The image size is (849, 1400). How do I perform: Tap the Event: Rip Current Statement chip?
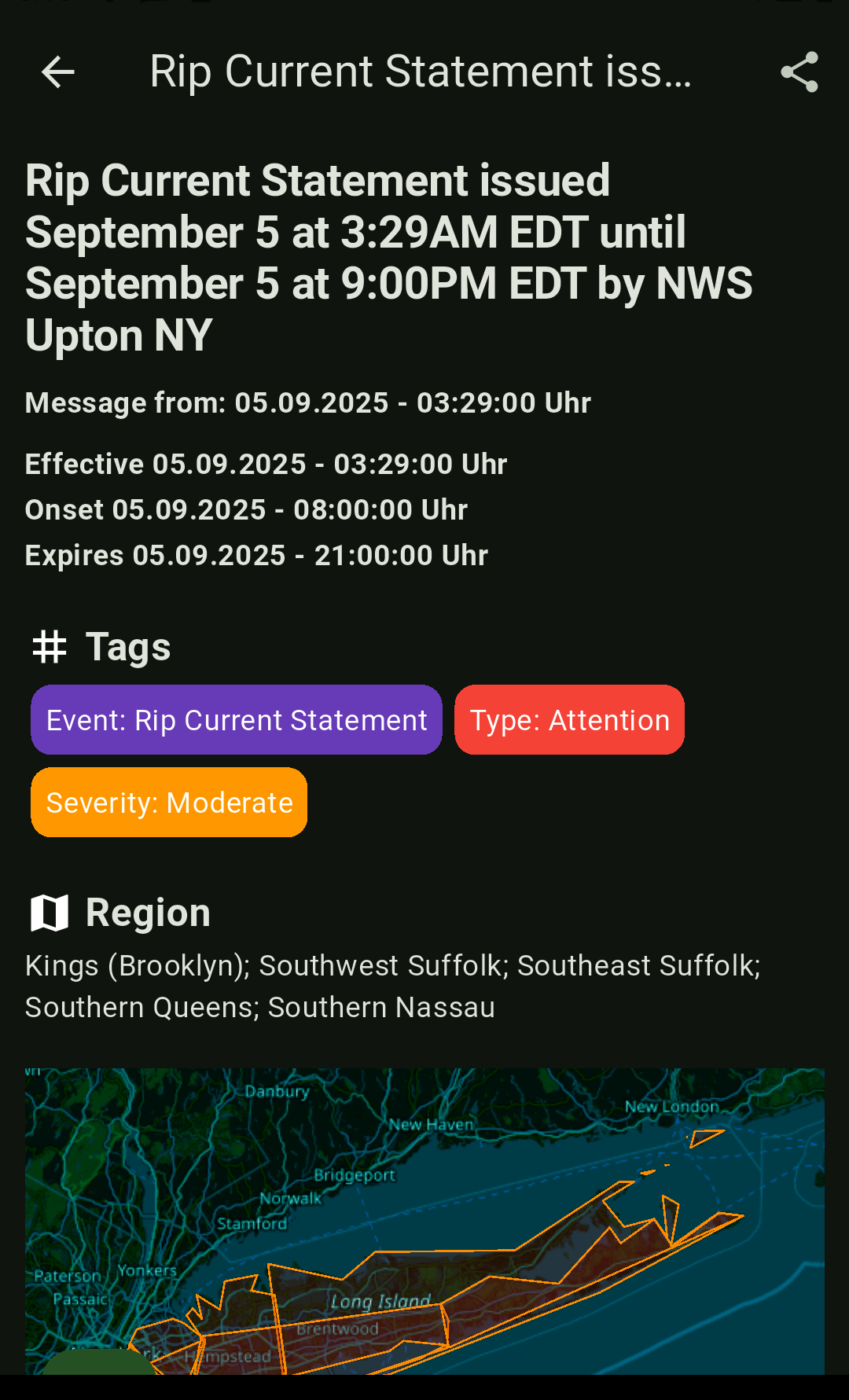pos(237,720)
